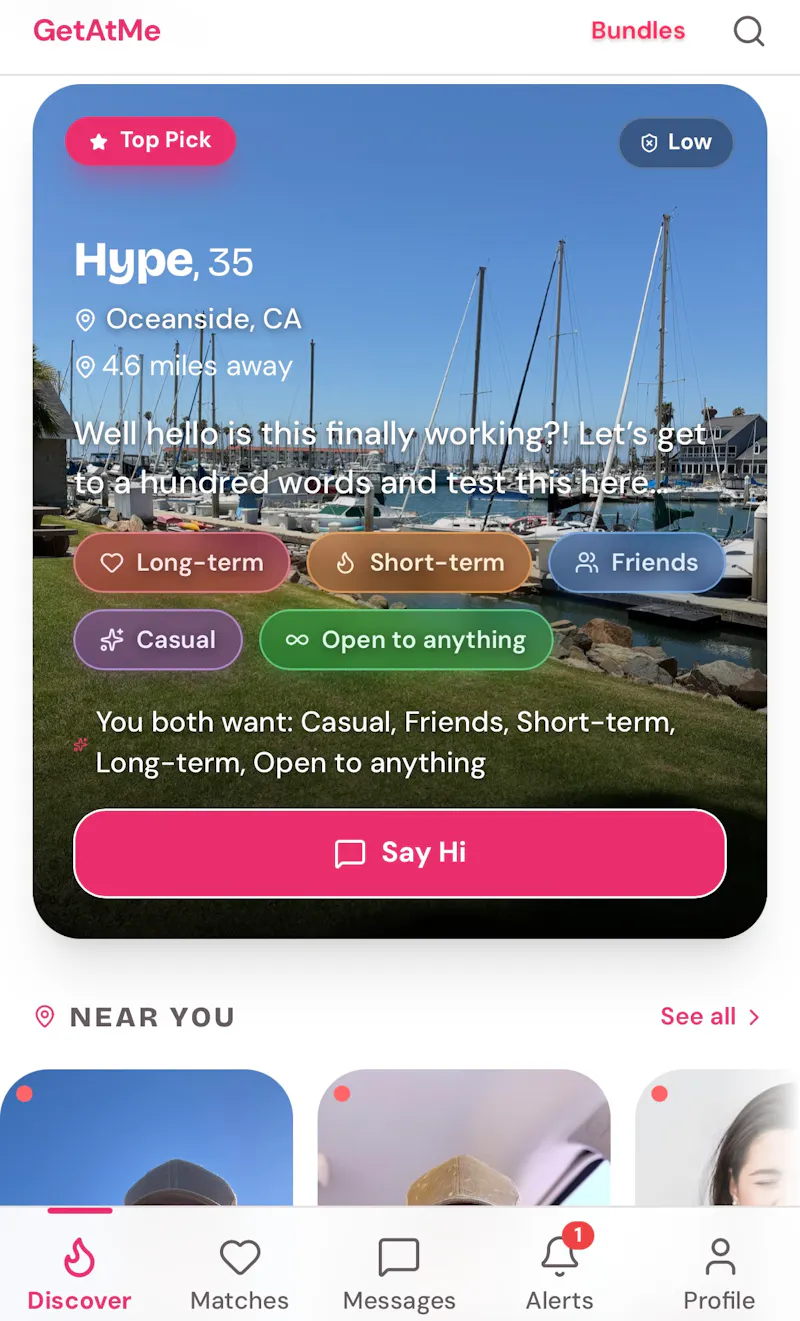This screenshot has width=800, height=1321.
Task: Switch to the Profile tab
Action: 719,1272
